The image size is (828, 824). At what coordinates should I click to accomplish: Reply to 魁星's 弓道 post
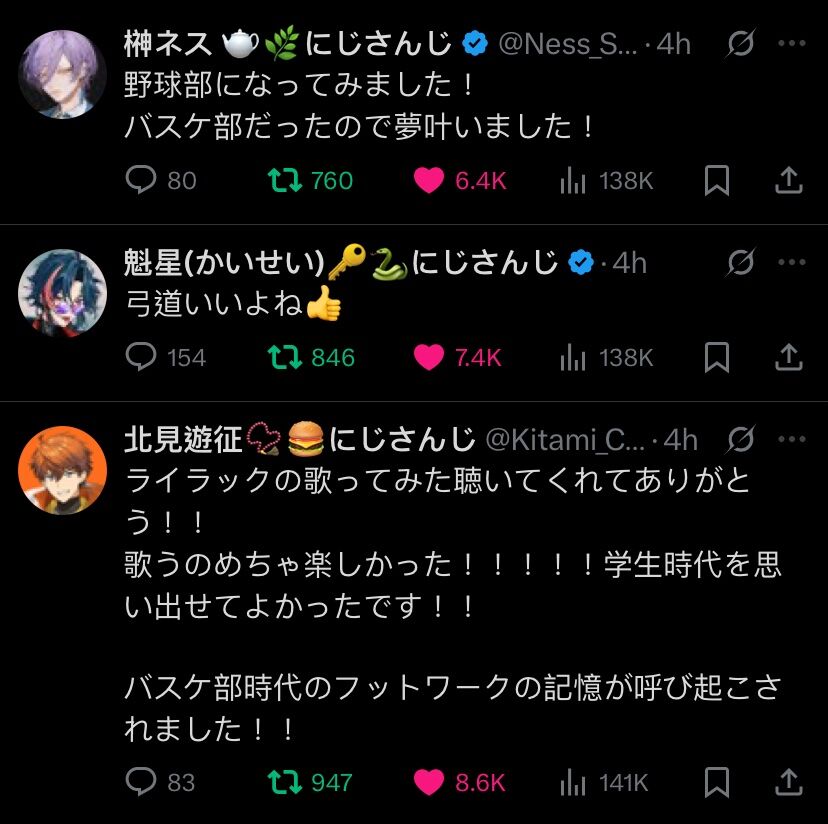(141, 357)
